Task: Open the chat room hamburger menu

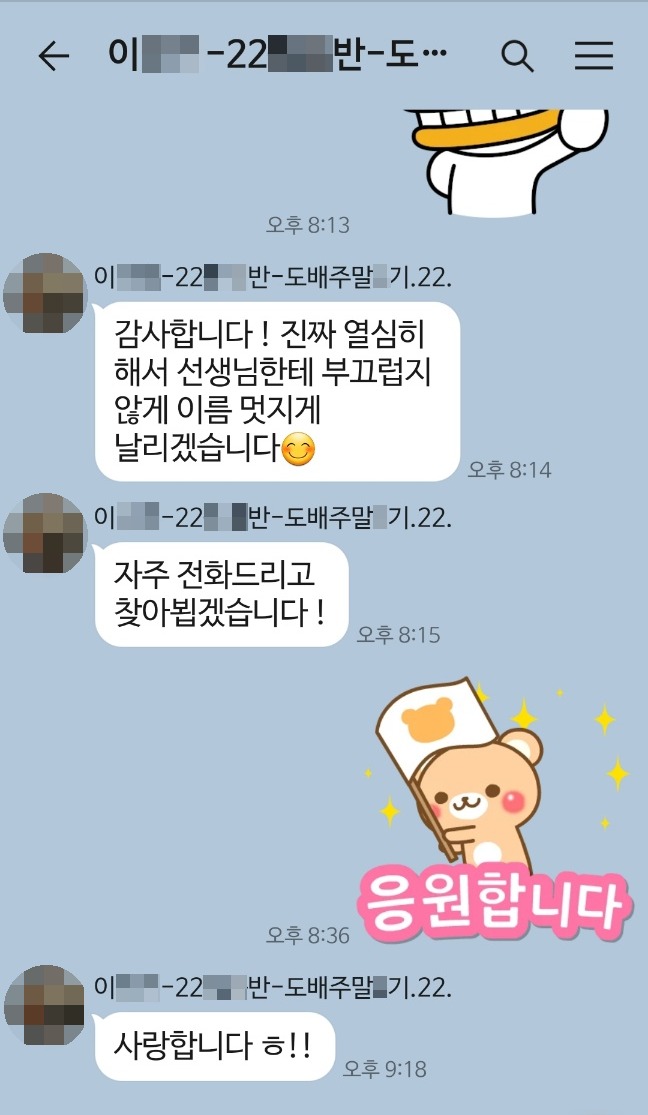Action: 593,57
